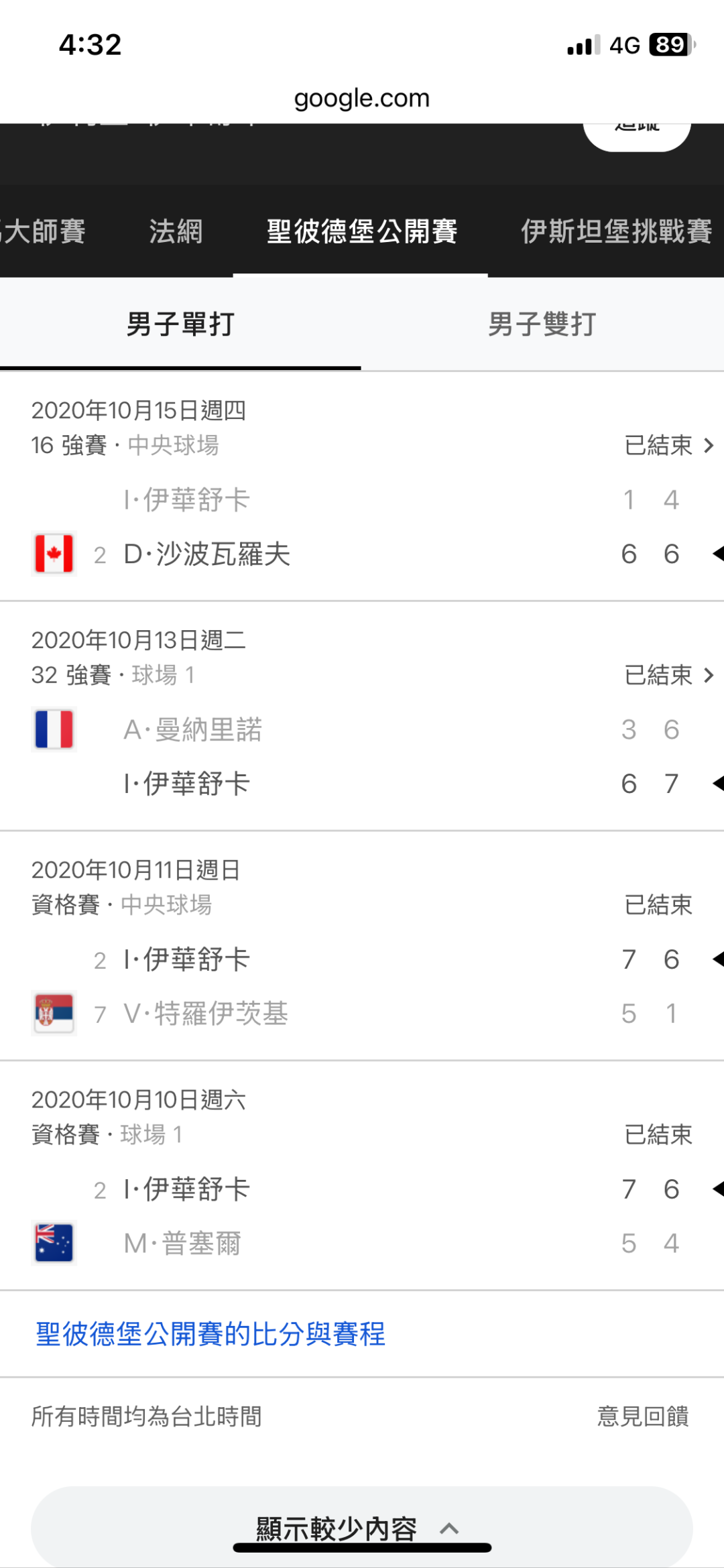Image resolution: width=724 pixels, height=1568 pixels.
Task: Tap 意見回饋 to send feedback
Action: (x=643, y=1416)
